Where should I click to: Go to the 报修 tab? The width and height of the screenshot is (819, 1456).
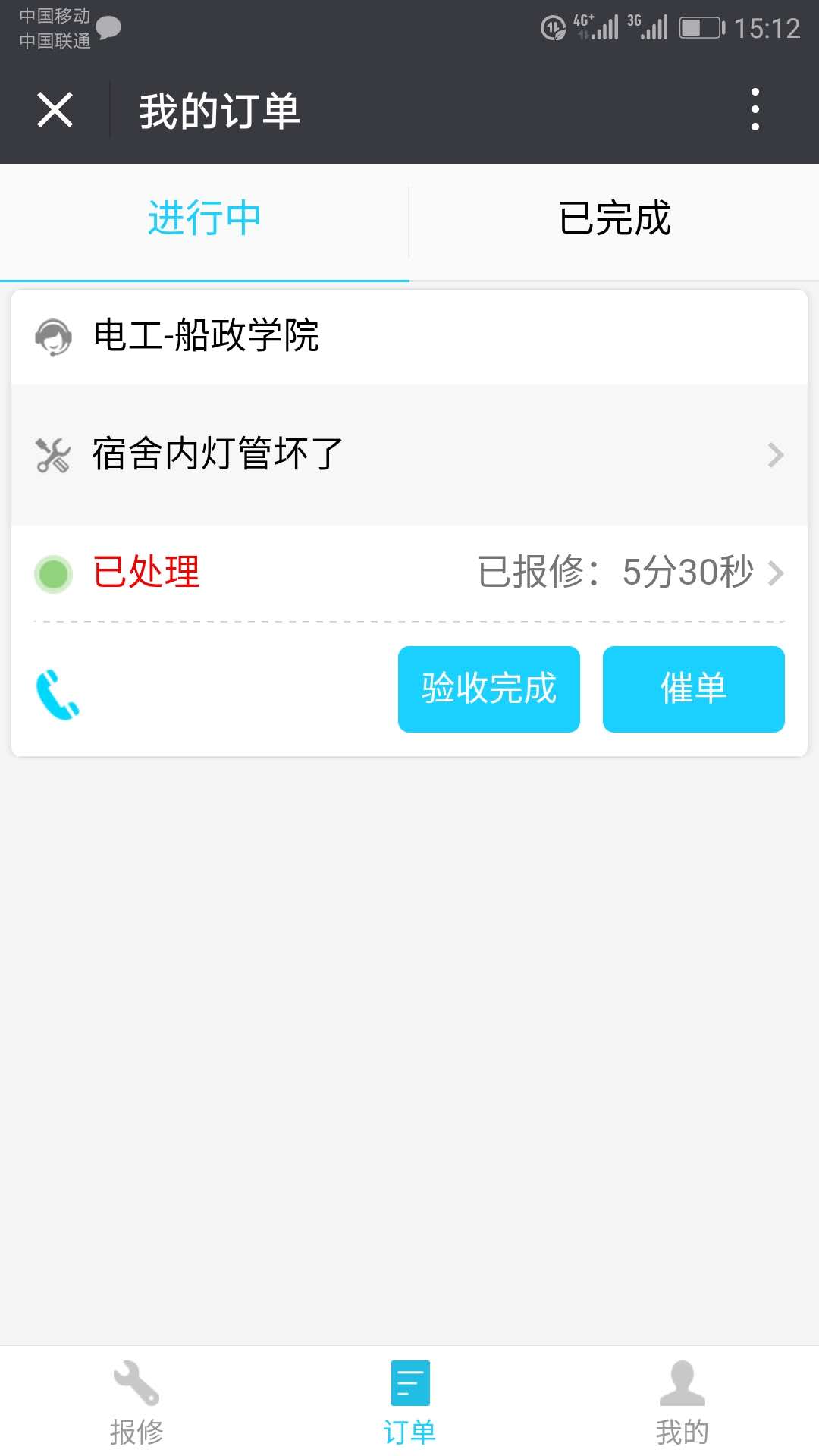136,1403
